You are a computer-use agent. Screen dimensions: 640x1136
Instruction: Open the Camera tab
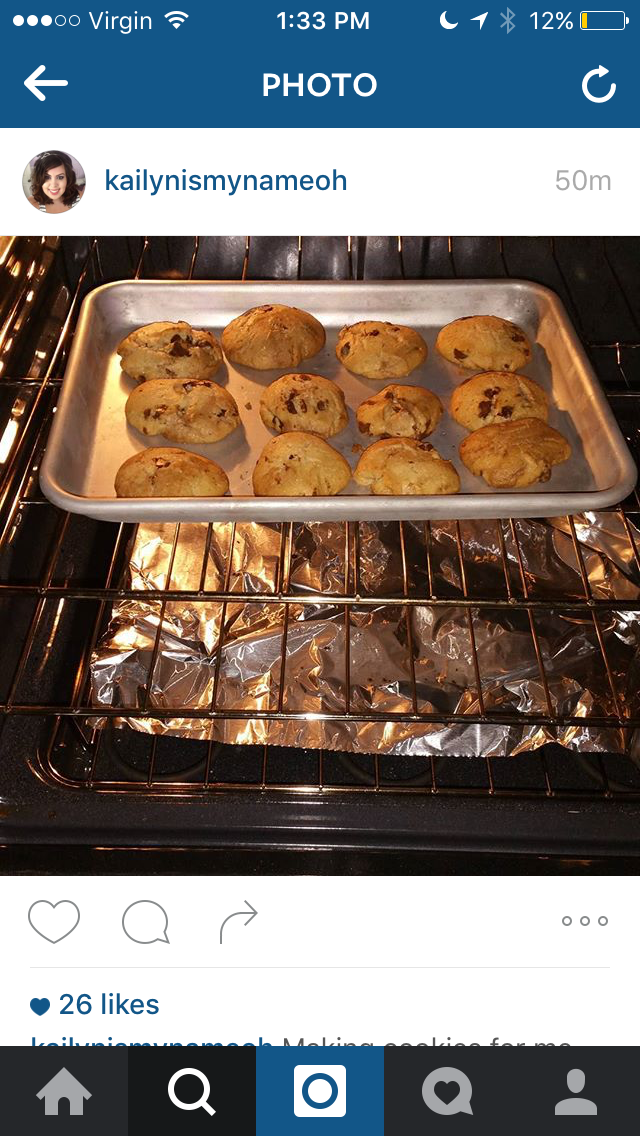tap(320, 1091)
